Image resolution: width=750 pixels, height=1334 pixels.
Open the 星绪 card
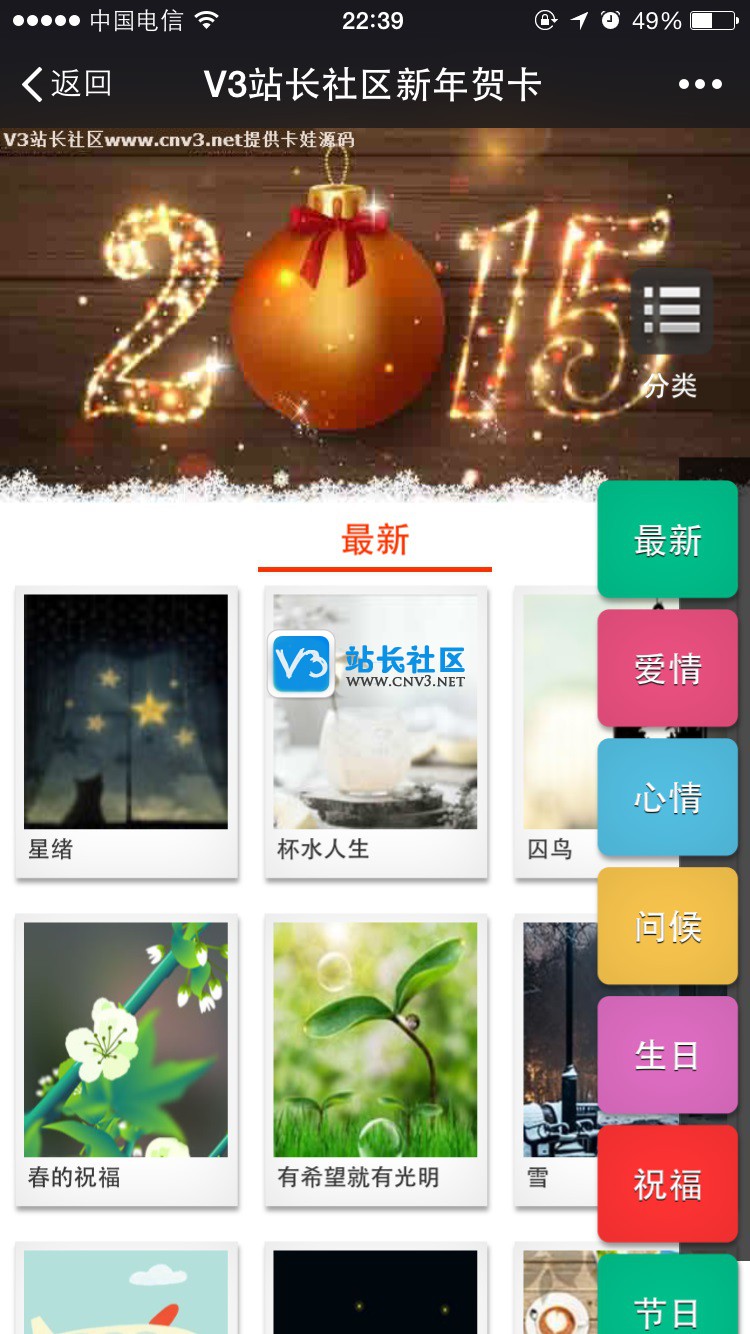[126, 730]
